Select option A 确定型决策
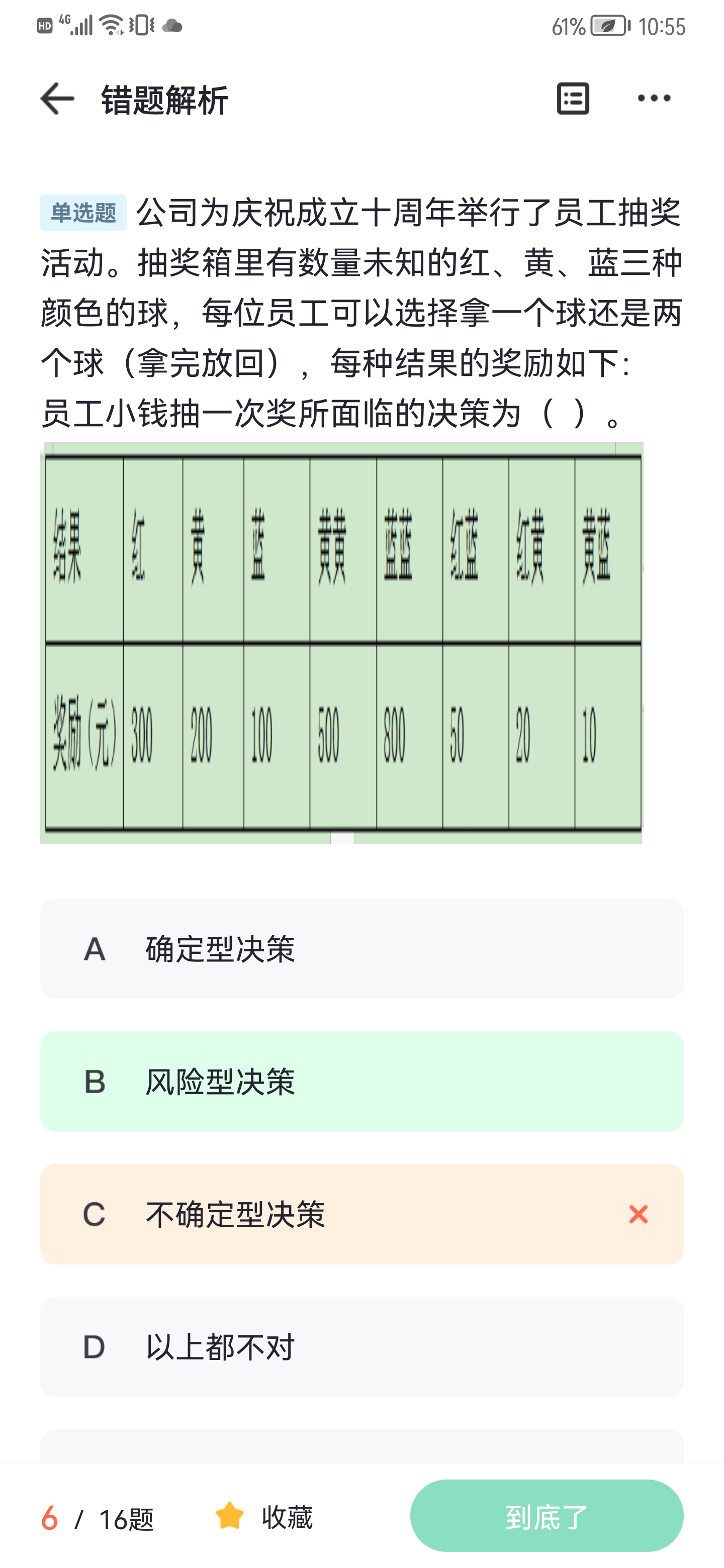The height and width of the screenshot is (1568, 724). click(361, 948)
